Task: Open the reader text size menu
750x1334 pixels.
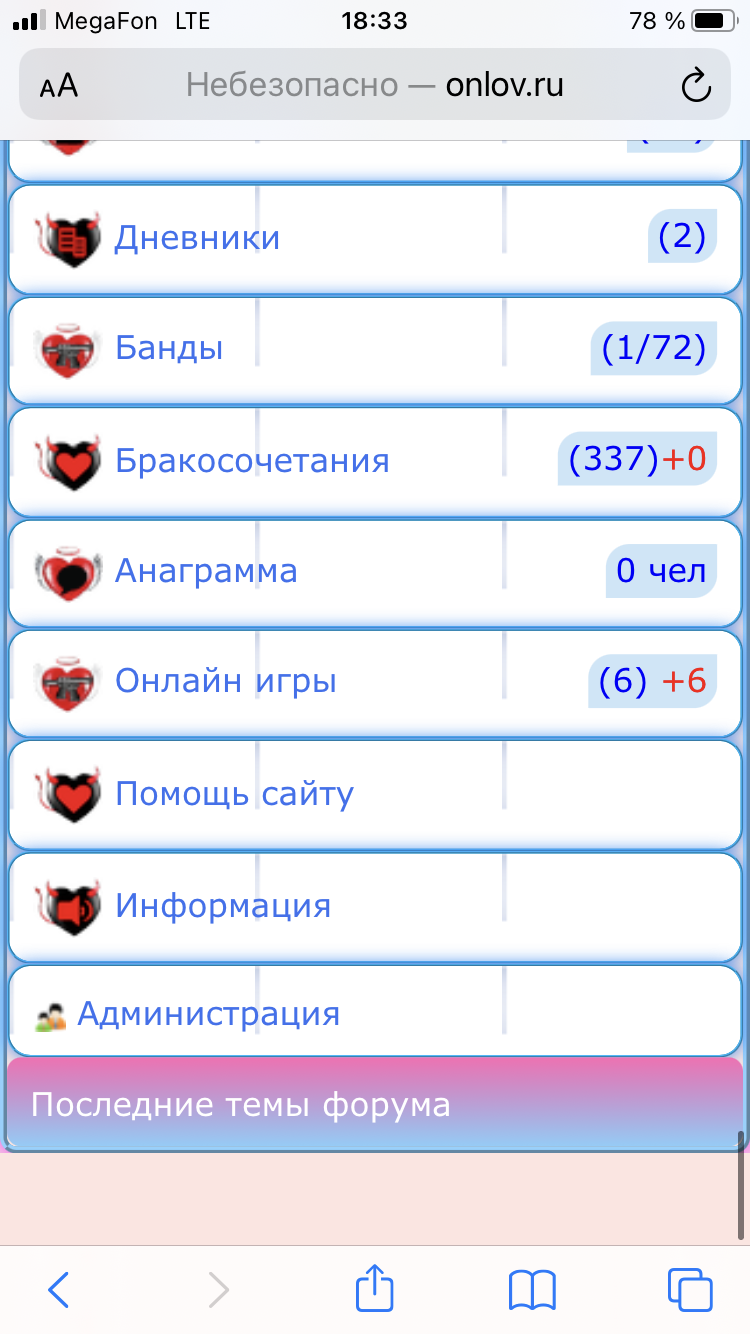Action: coord(59,86)
